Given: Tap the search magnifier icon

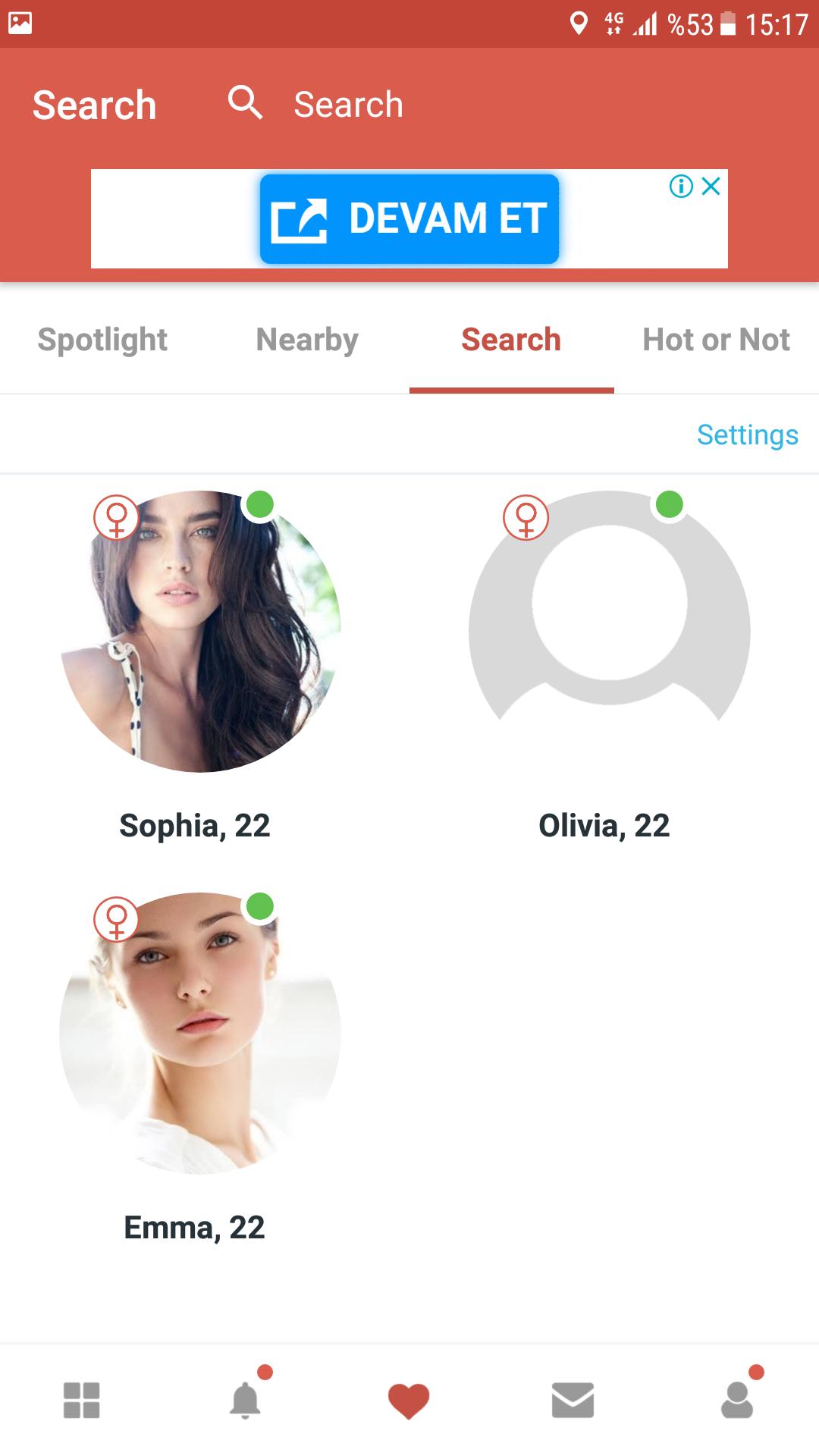Looking at the screenshot, I should click(x=245, y=102).
